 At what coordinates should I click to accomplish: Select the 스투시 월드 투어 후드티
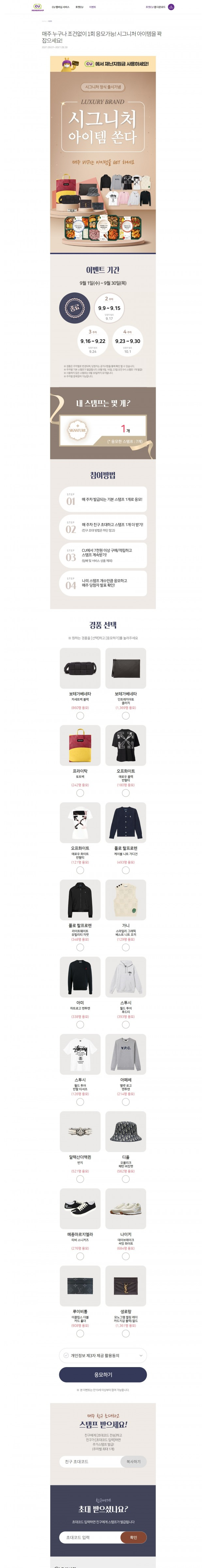[126, 1025]
